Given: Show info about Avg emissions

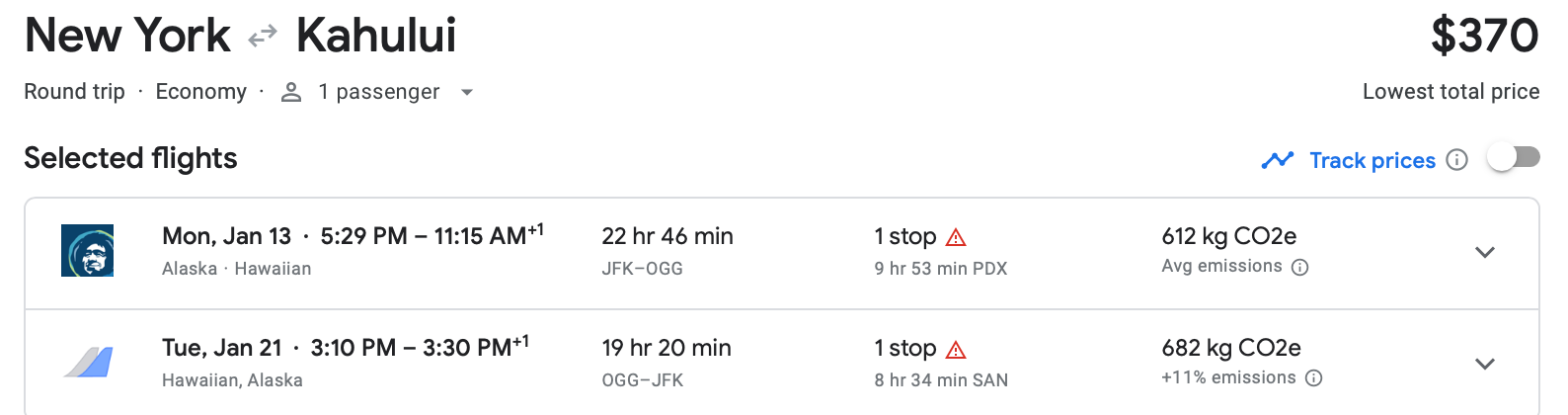Looking at the screenshot, I should pyautogui.click(x=1299, y=267).
